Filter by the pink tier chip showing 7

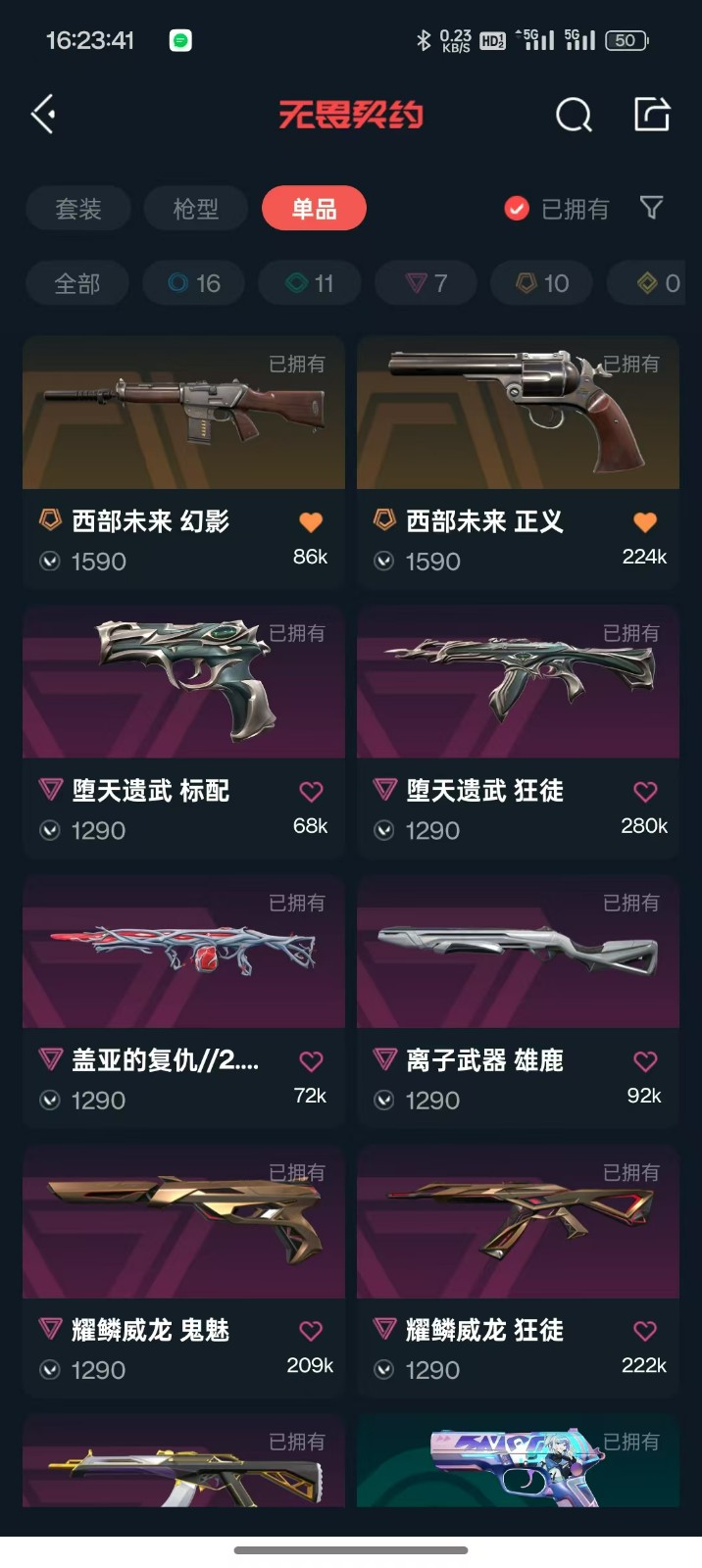click(426, 283)
